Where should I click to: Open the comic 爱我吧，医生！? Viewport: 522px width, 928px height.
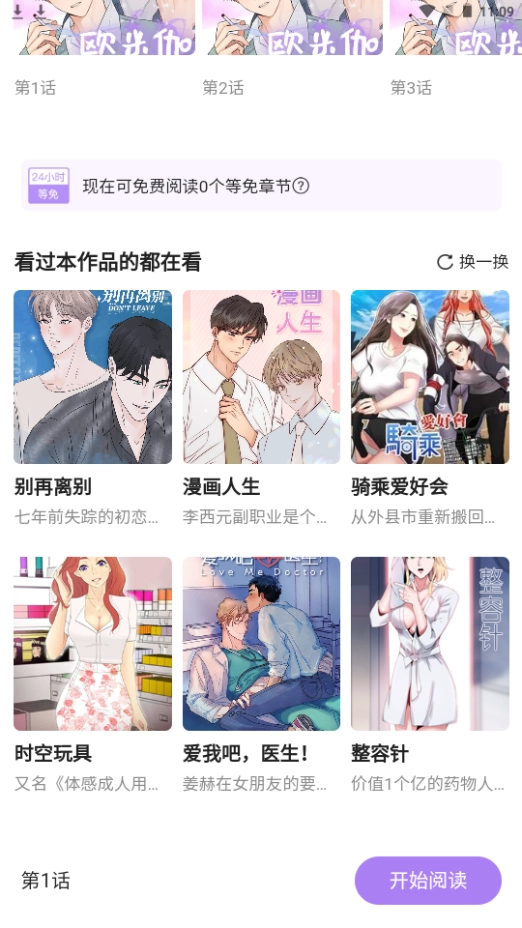pos(261,644)
